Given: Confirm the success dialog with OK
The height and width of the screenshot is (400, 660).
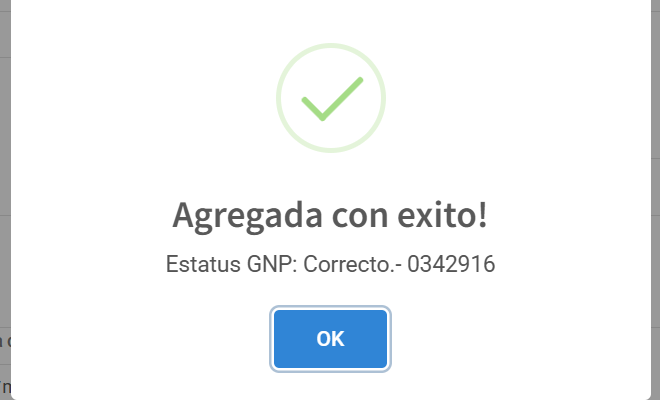Looking at the screenshot, I should coord(330,339).
